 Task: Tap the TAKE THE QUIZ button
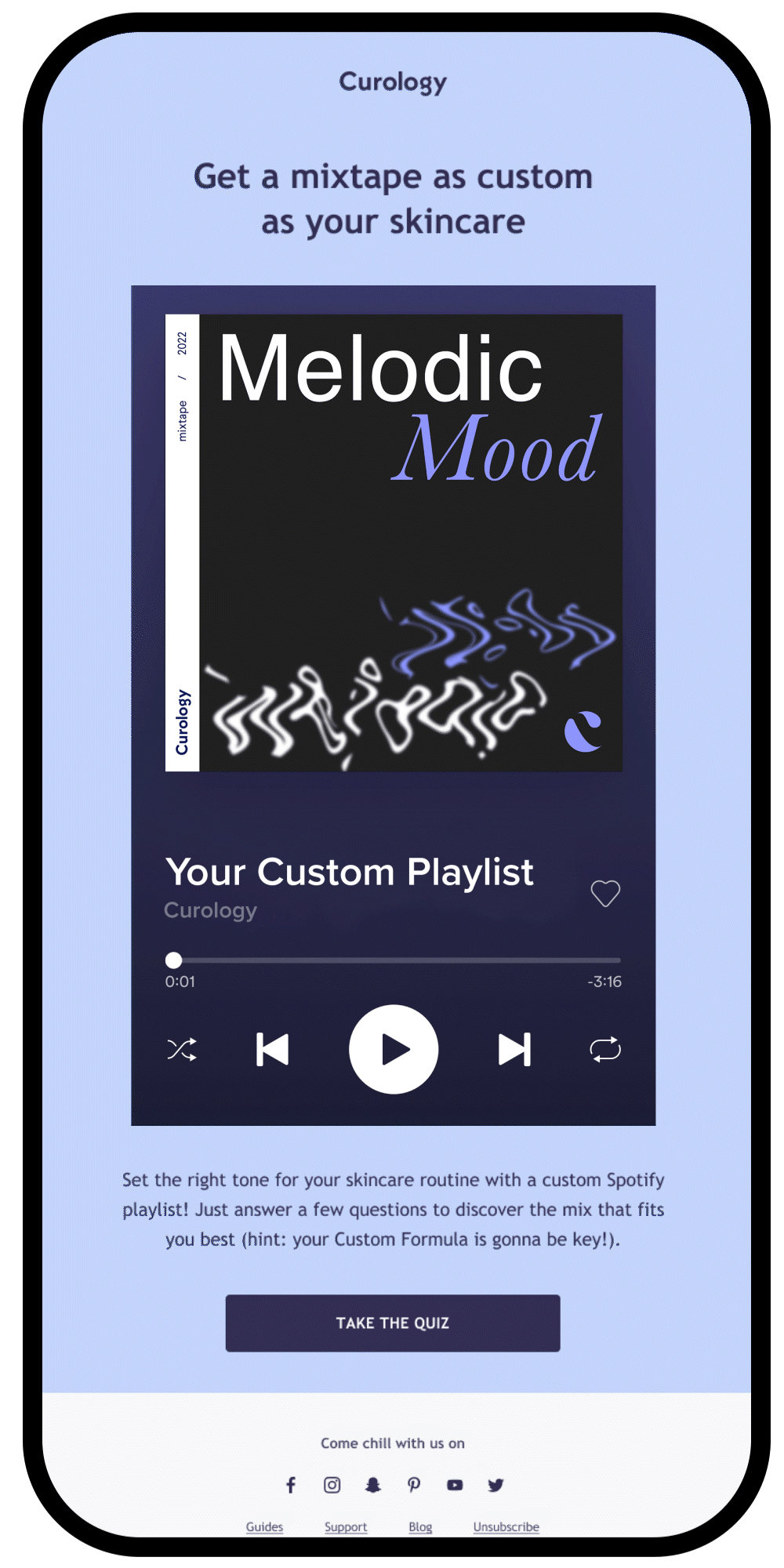(393, 1323)
